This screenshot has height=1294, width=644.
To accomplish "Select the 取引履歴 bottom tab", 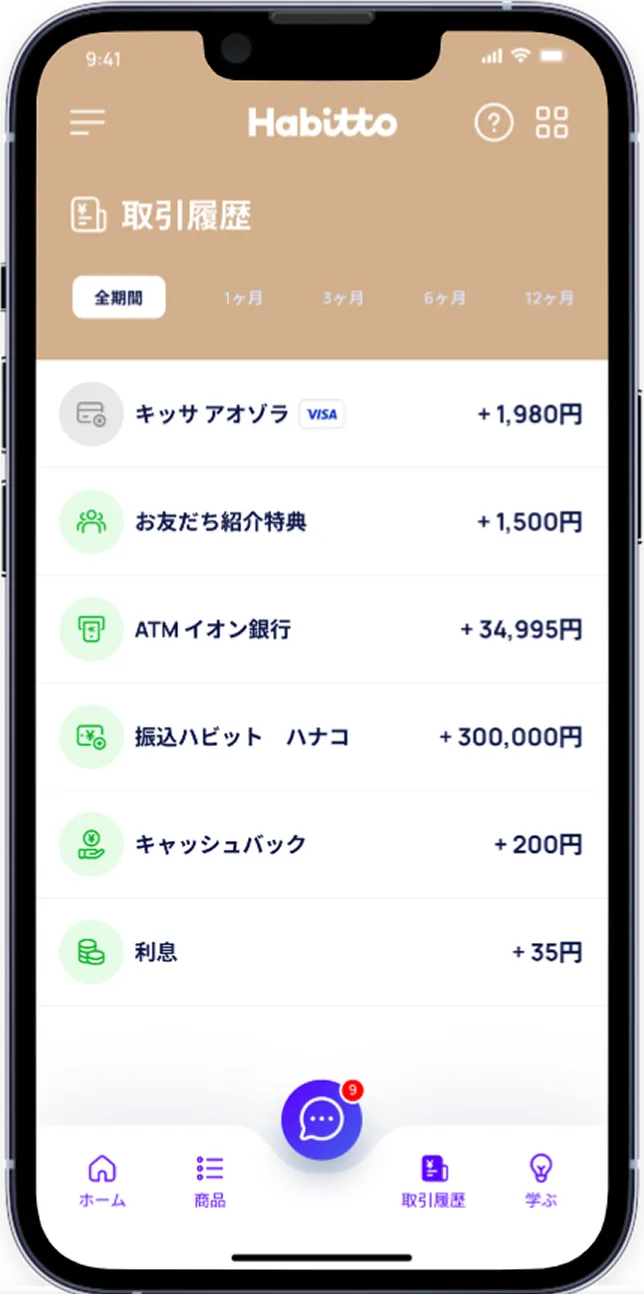I will [x=434, y=1180].
